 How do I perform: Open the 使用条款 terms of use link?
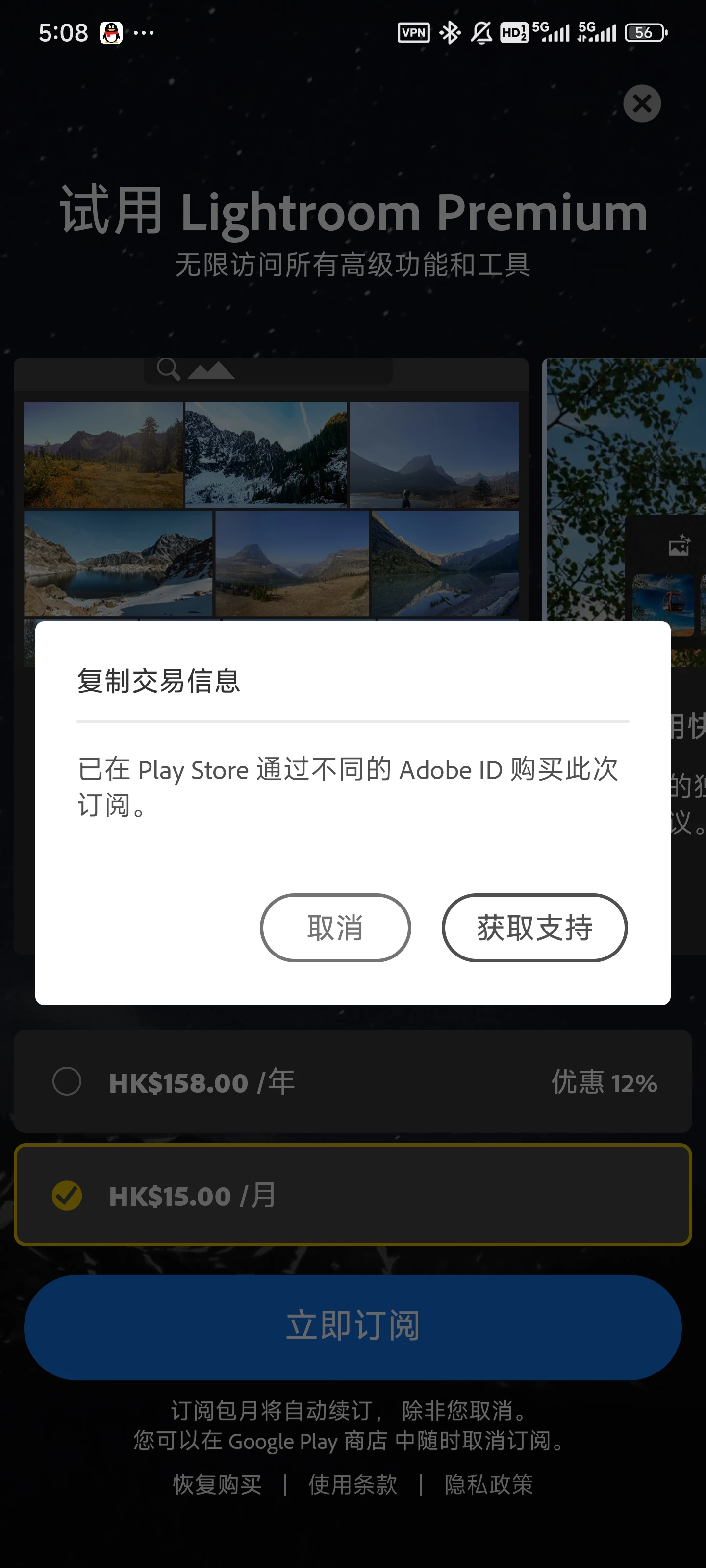[353, 1484]
